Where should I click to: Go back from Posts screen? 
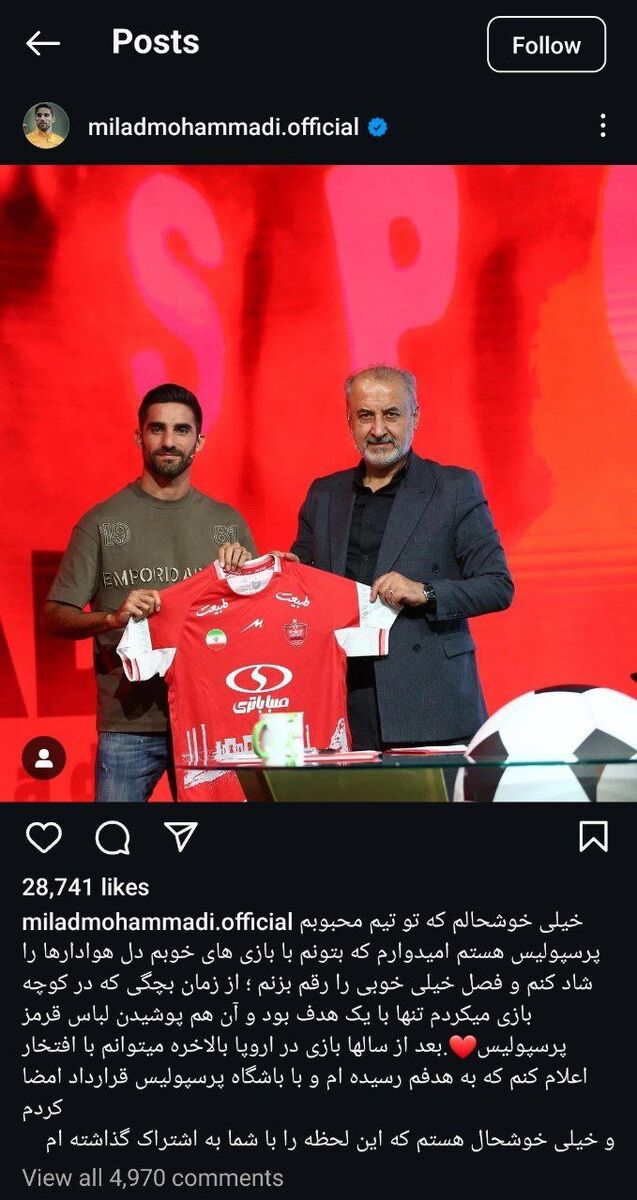pos(42,43)
